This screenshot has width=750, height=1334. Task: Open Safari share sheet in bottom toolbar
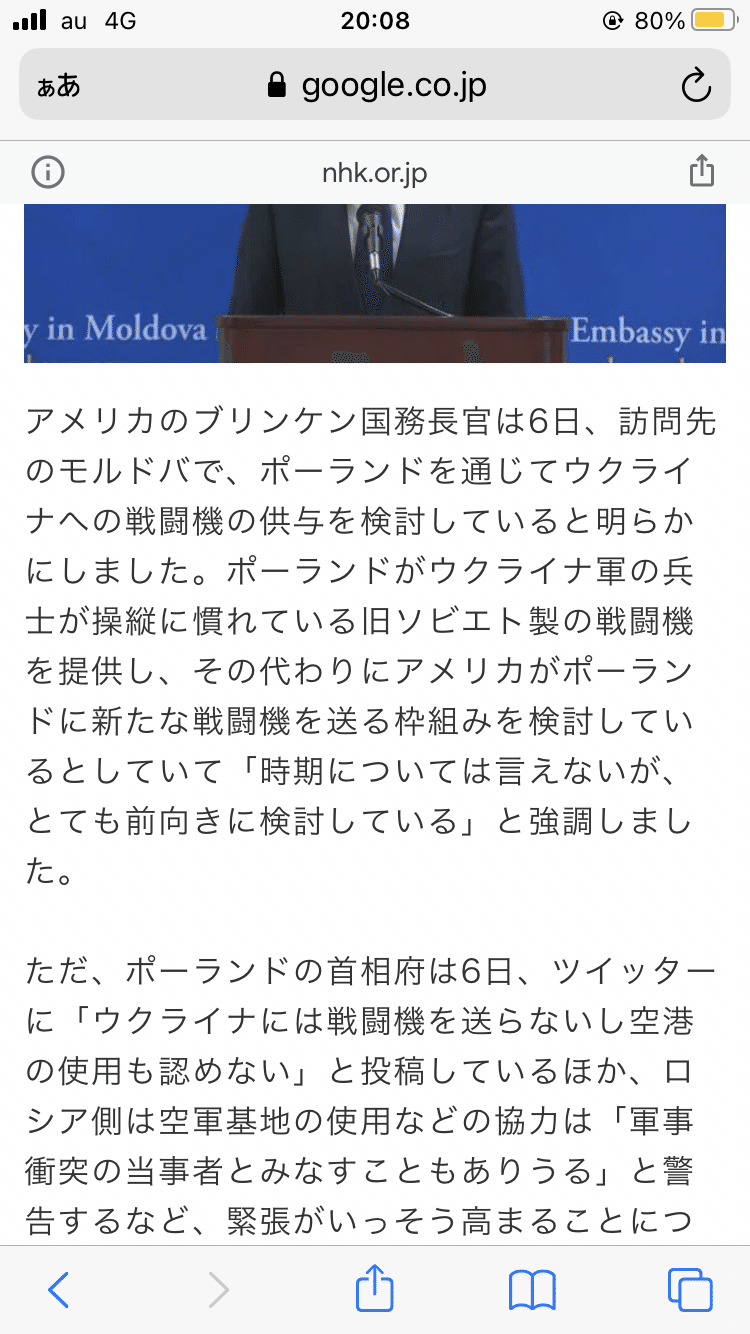[x=375, y=1287]
